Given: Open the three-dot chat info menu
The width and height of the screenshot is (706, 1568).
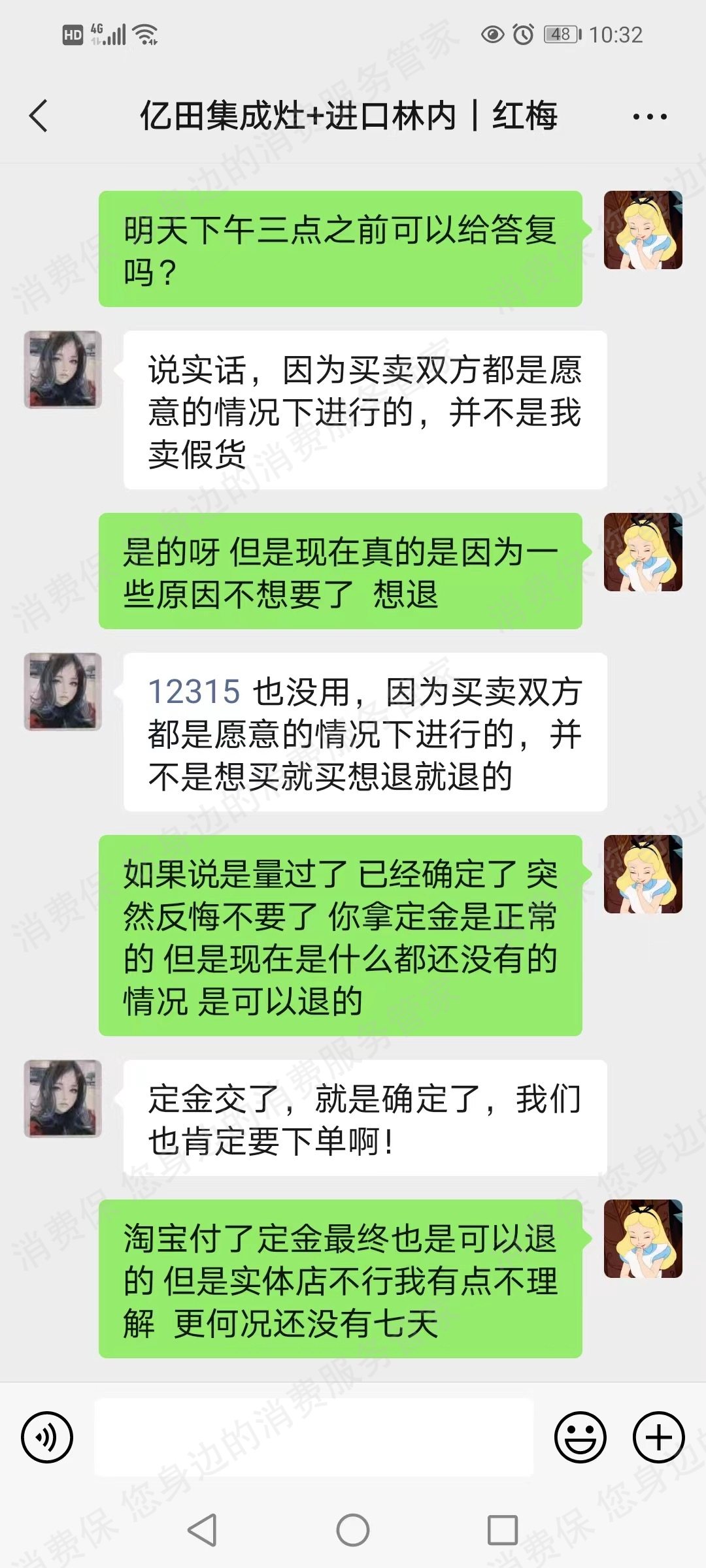Looking at the screenshot, I should 649,118.
